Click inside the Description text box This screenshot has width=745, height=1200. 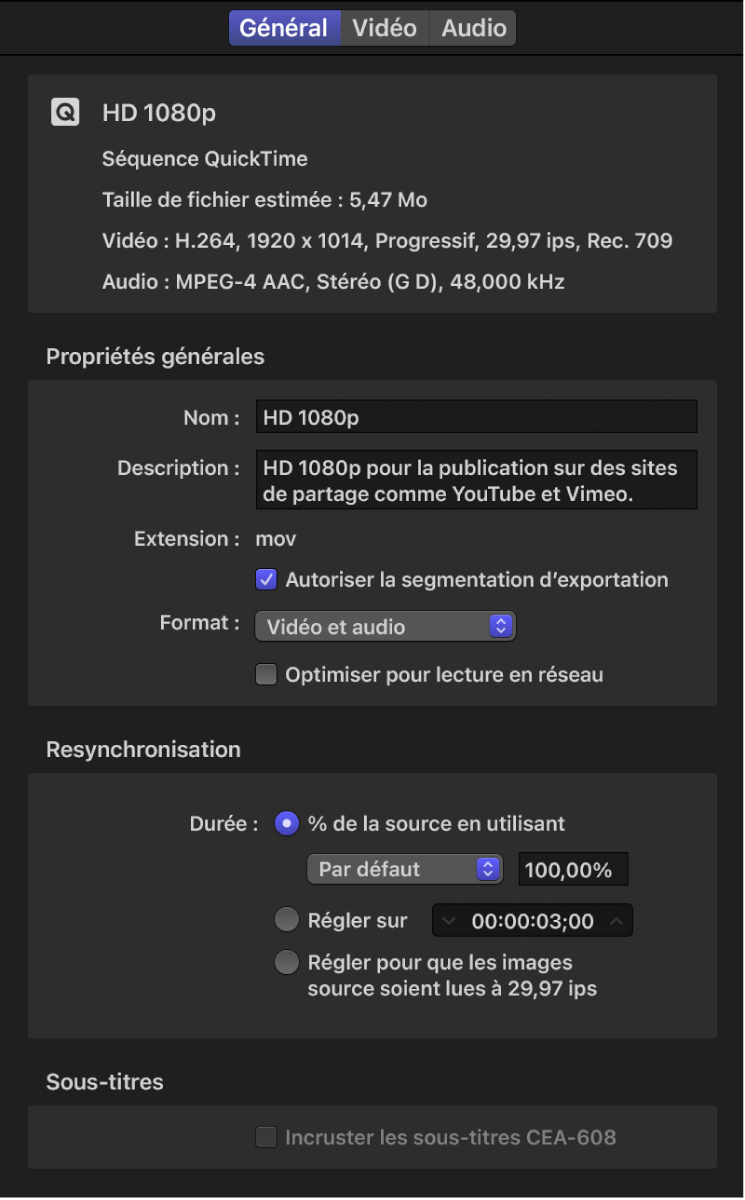477,478
